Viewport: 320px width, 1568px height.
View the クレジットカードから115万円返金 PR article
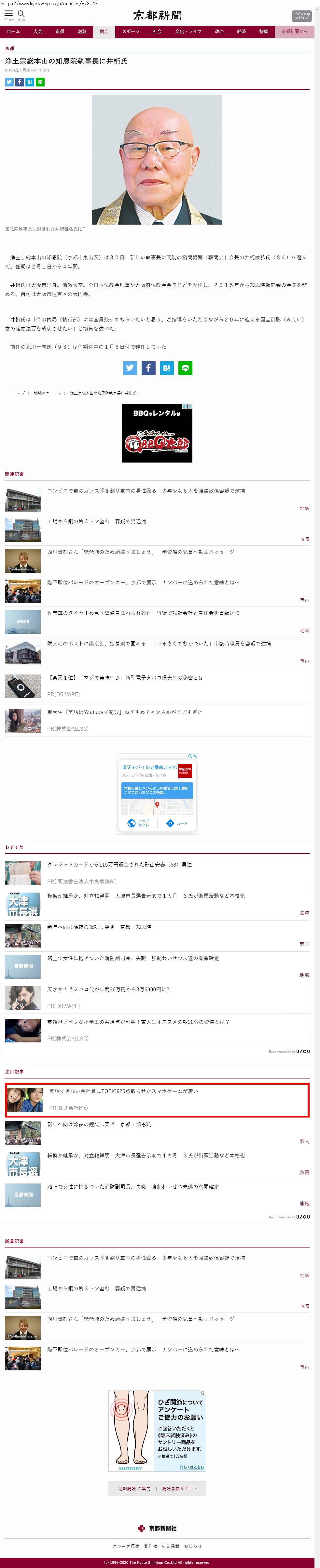click(119, 864)
